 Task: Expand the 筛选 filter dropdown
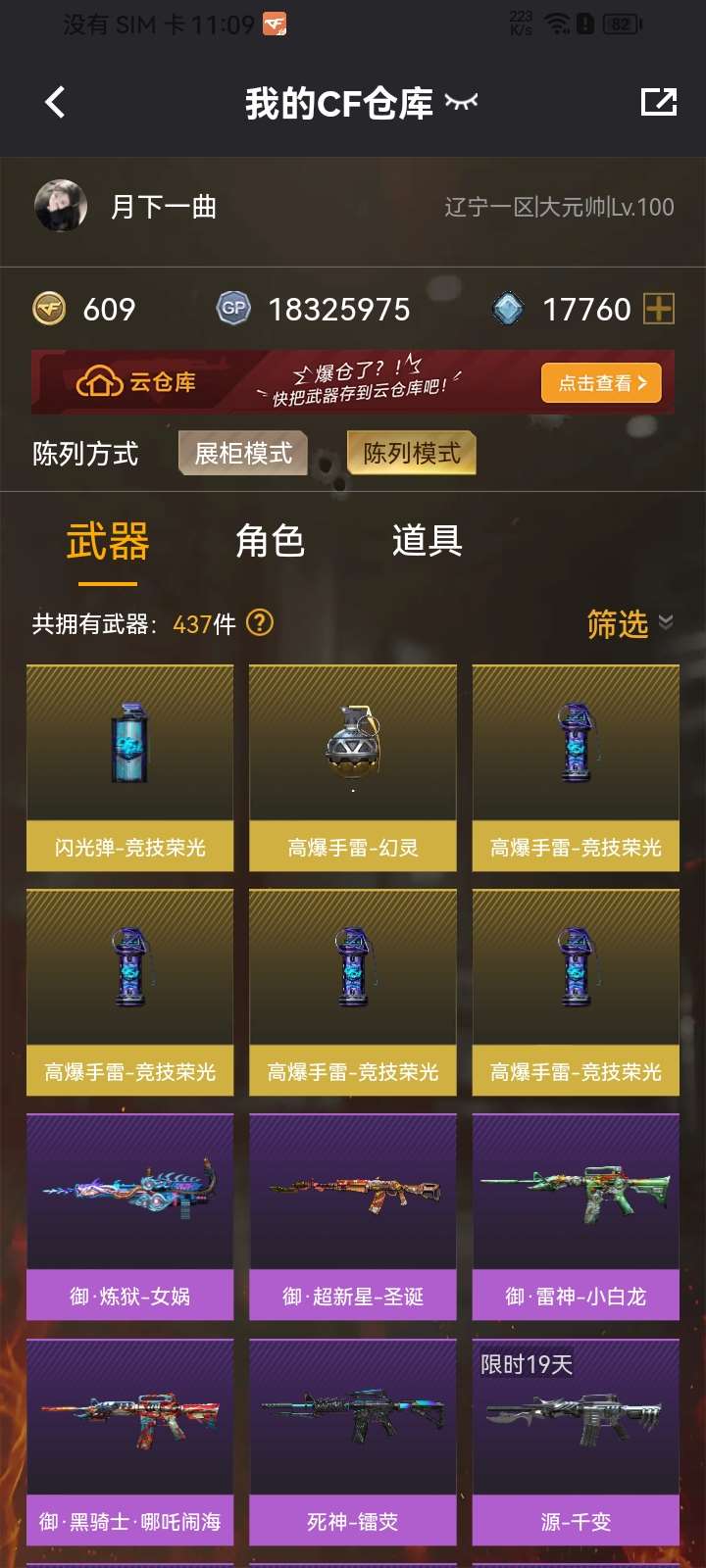point(629,623)
